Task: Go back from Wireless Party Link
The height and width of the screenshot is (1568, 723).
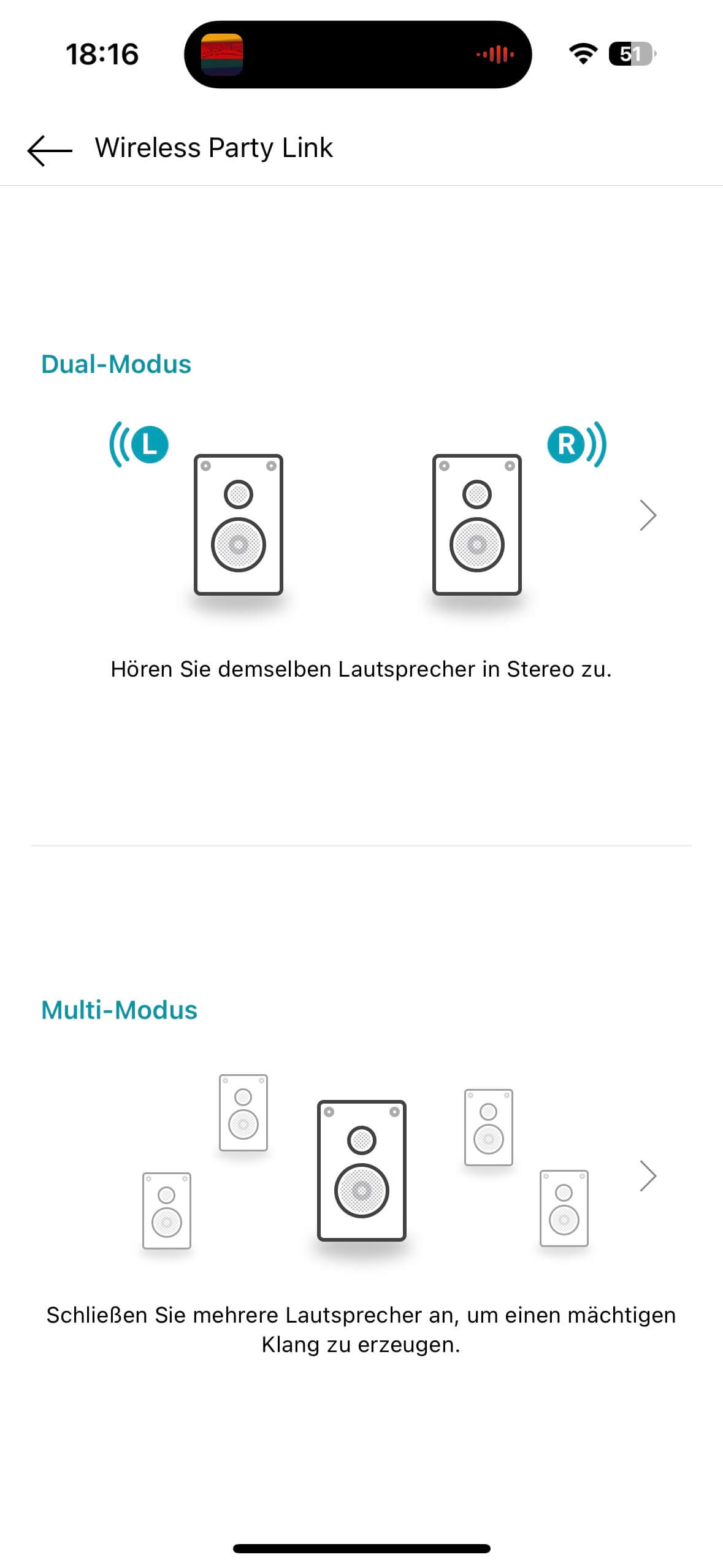Action: point(50,150)
